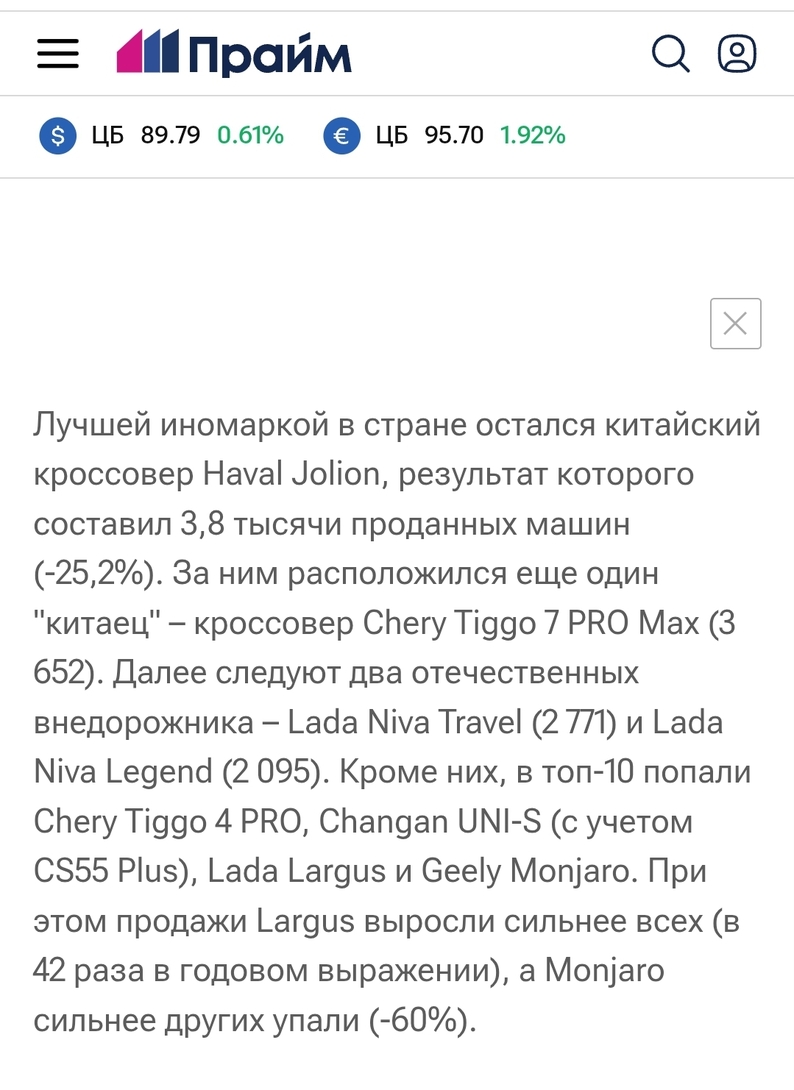Go to the Прайм home page
794x1090 pixels.
(x=234, y=54)
